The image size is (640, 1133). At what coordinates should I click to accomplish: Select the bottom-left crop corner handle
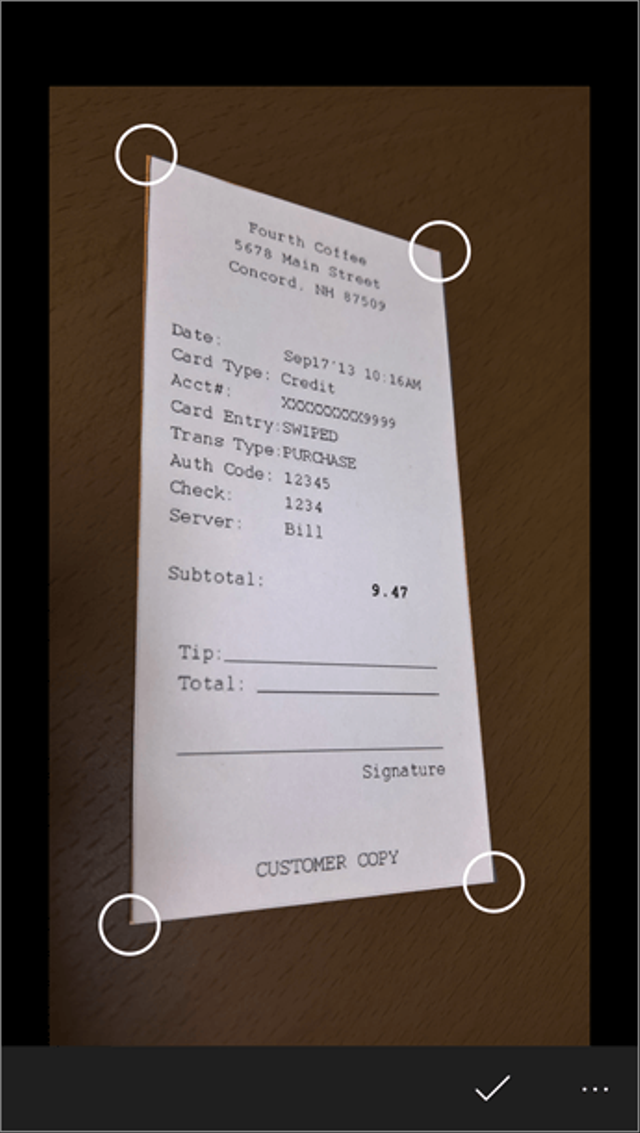pyautogui.click(x=129, y=925)
